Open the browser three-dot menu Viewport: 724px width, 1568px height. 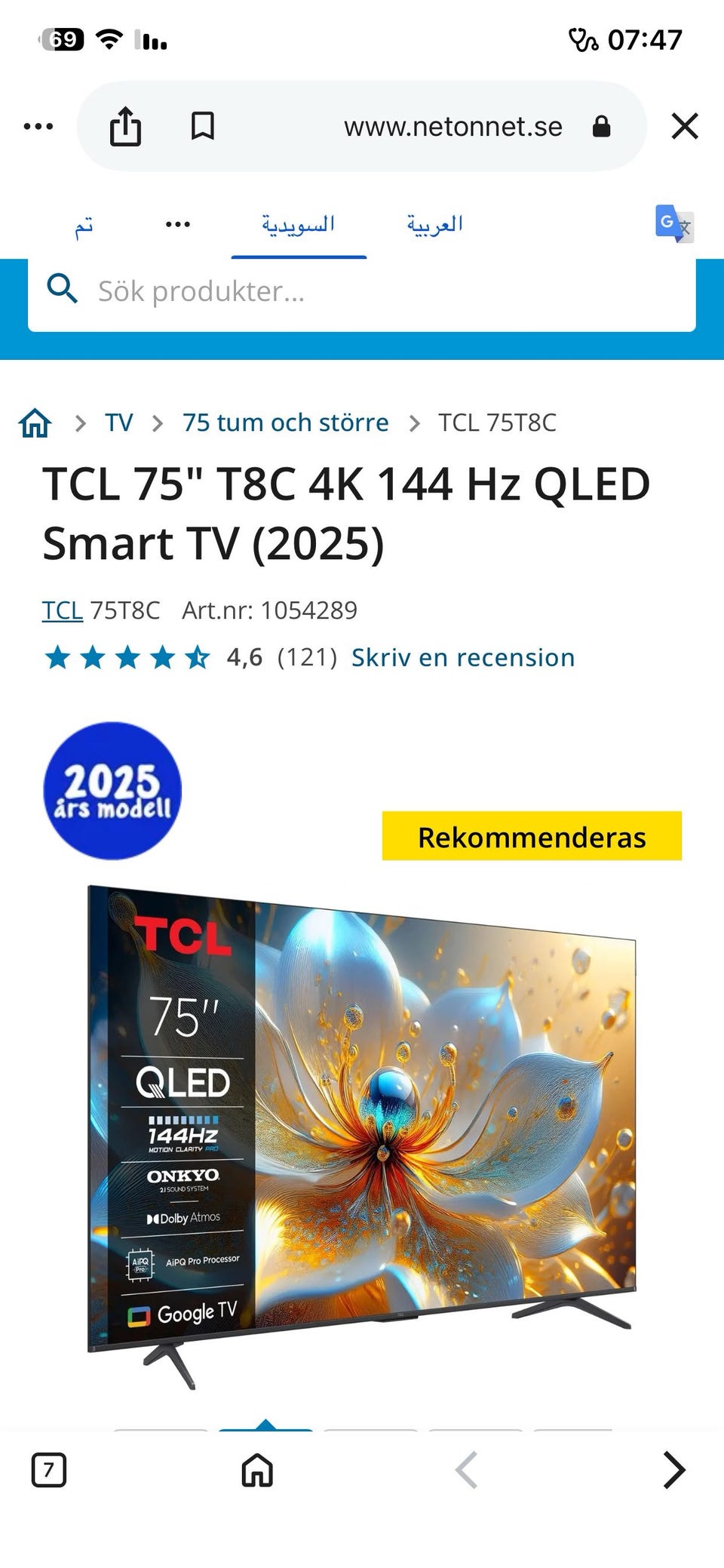click(x=38, y=126)
